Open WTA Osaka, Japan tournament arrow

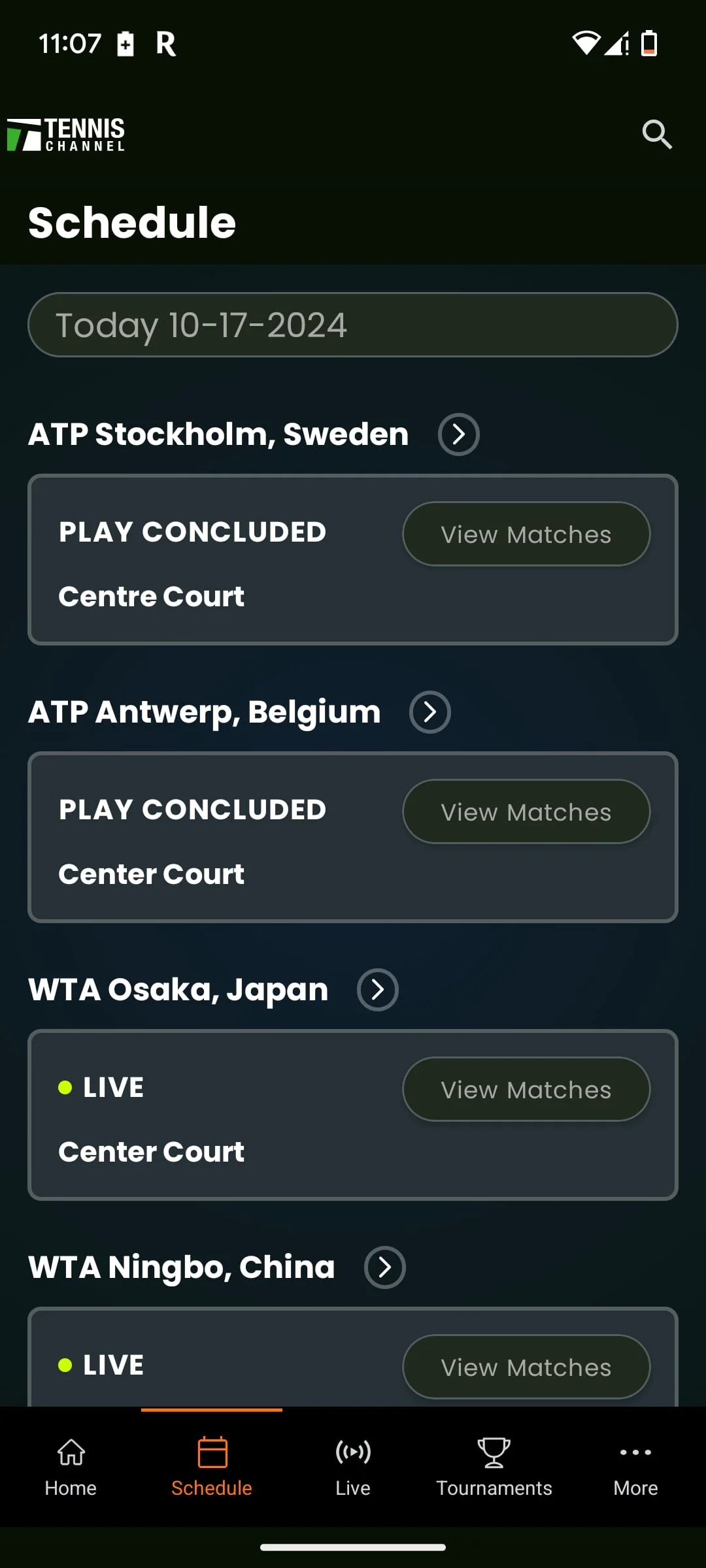coord(377,990)
